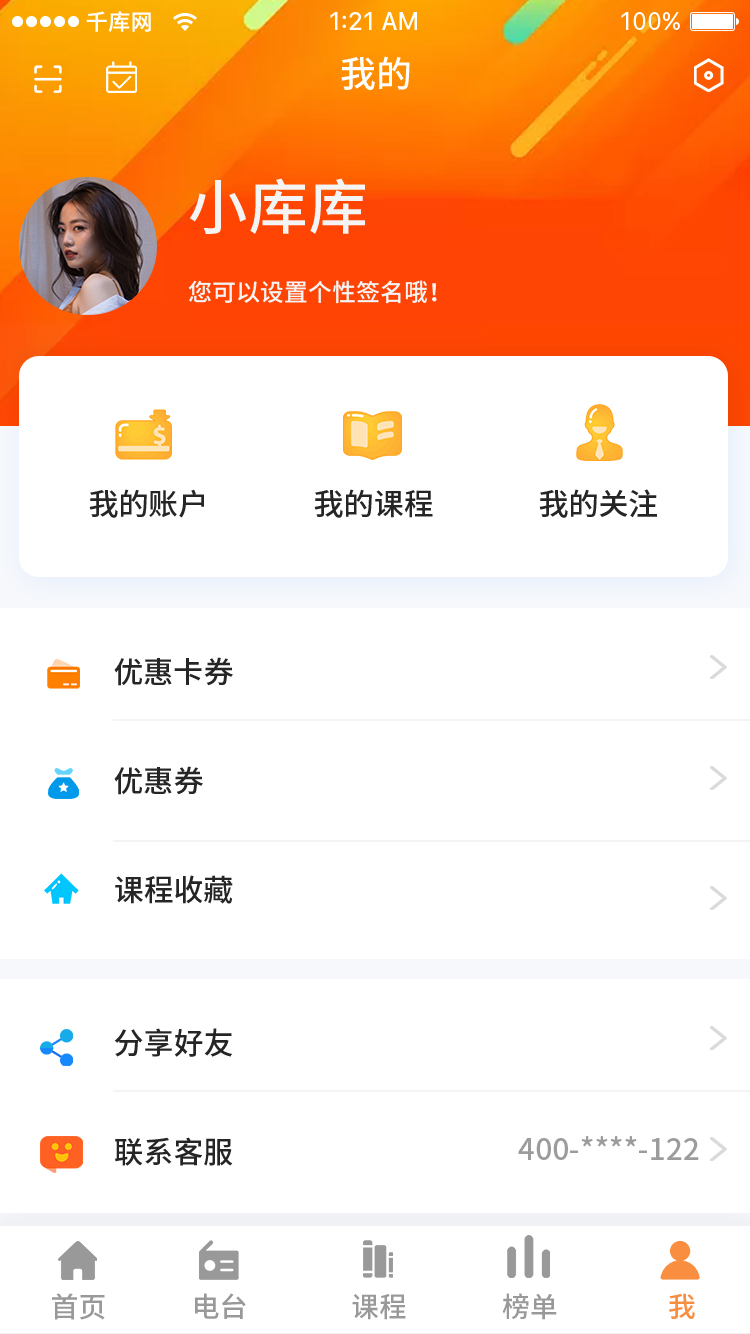Image resolution: width=750 pixels, height=1334 pixels.
Task: Open the 课程收藏 row
Action: [380, 890]
